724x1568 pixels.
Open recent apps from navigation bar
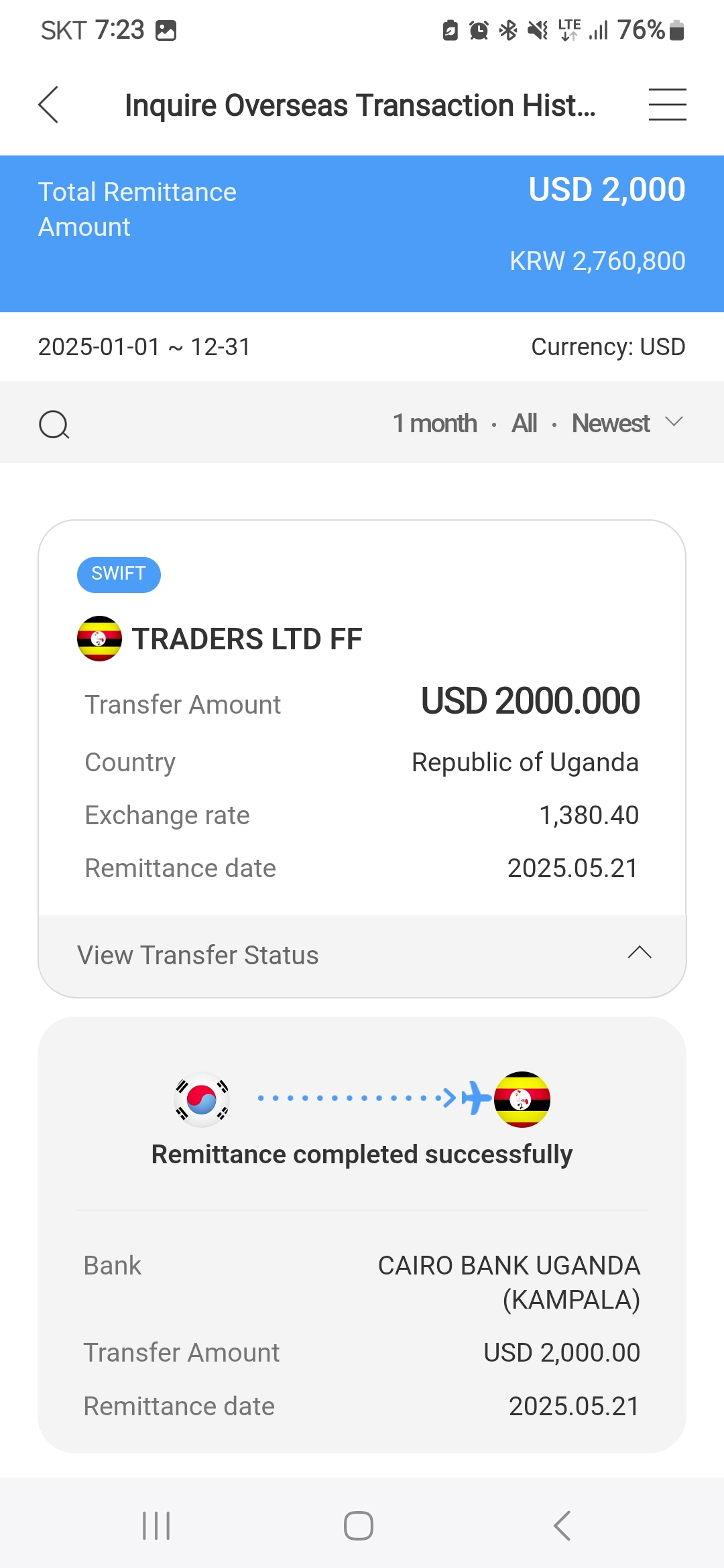pos(156,1526)
